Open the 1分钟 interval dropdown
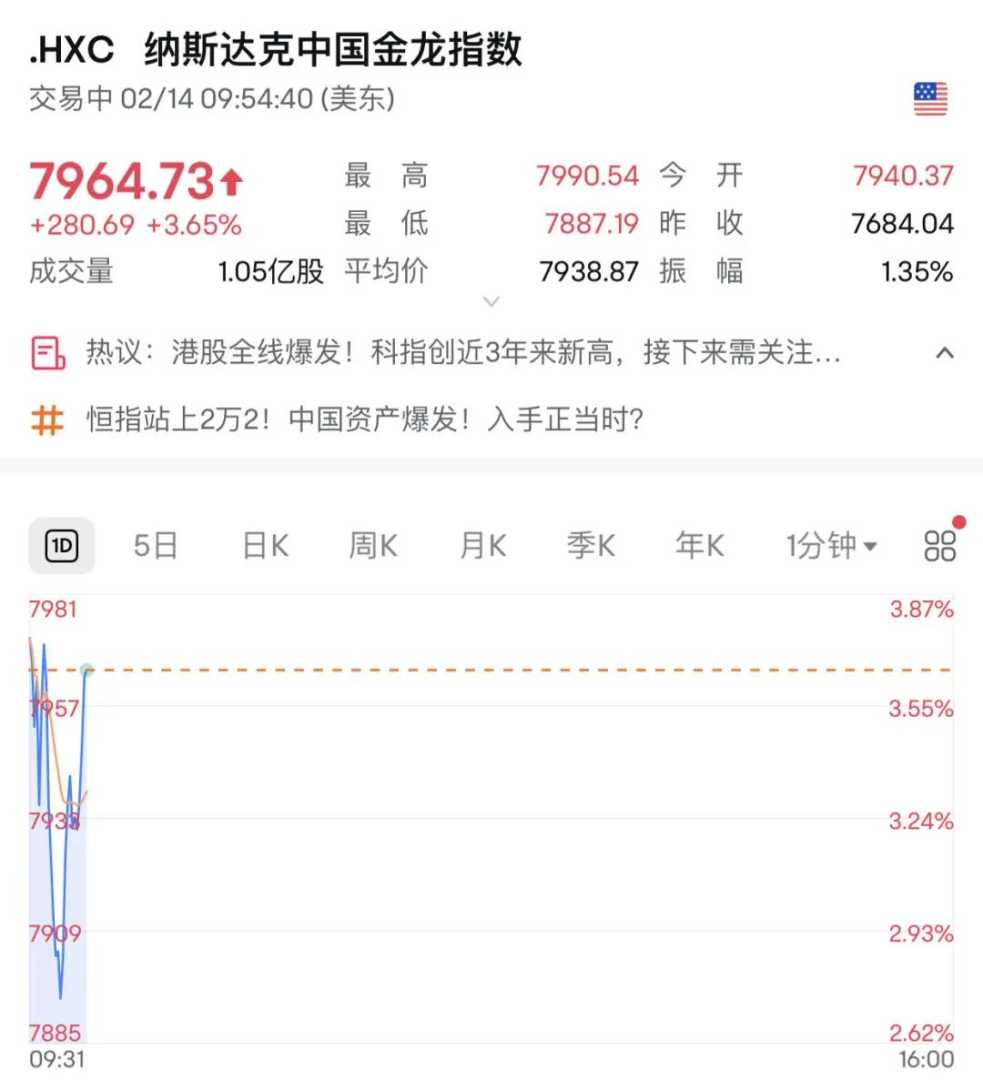983x1080 pixels. click(831, 546)
